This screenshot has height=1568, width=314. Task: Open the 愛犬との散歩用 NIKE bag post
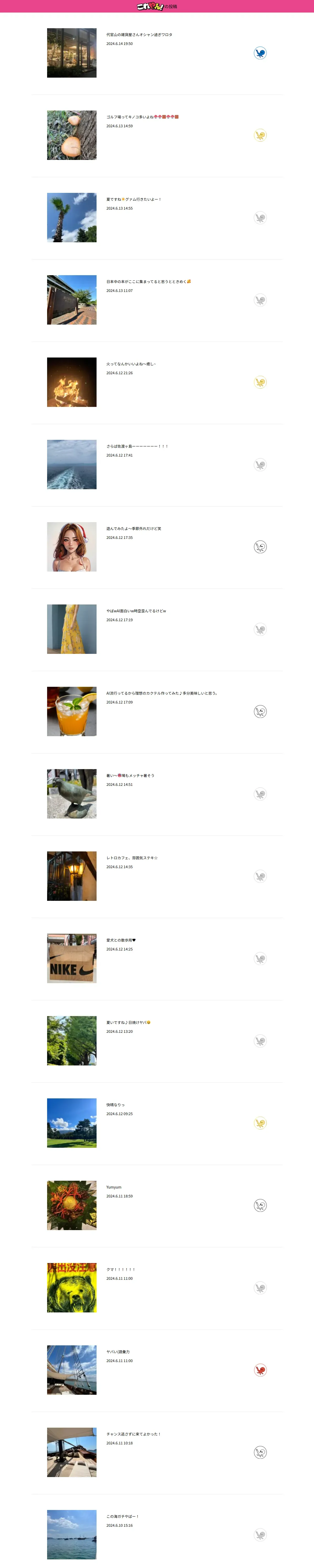71,958
